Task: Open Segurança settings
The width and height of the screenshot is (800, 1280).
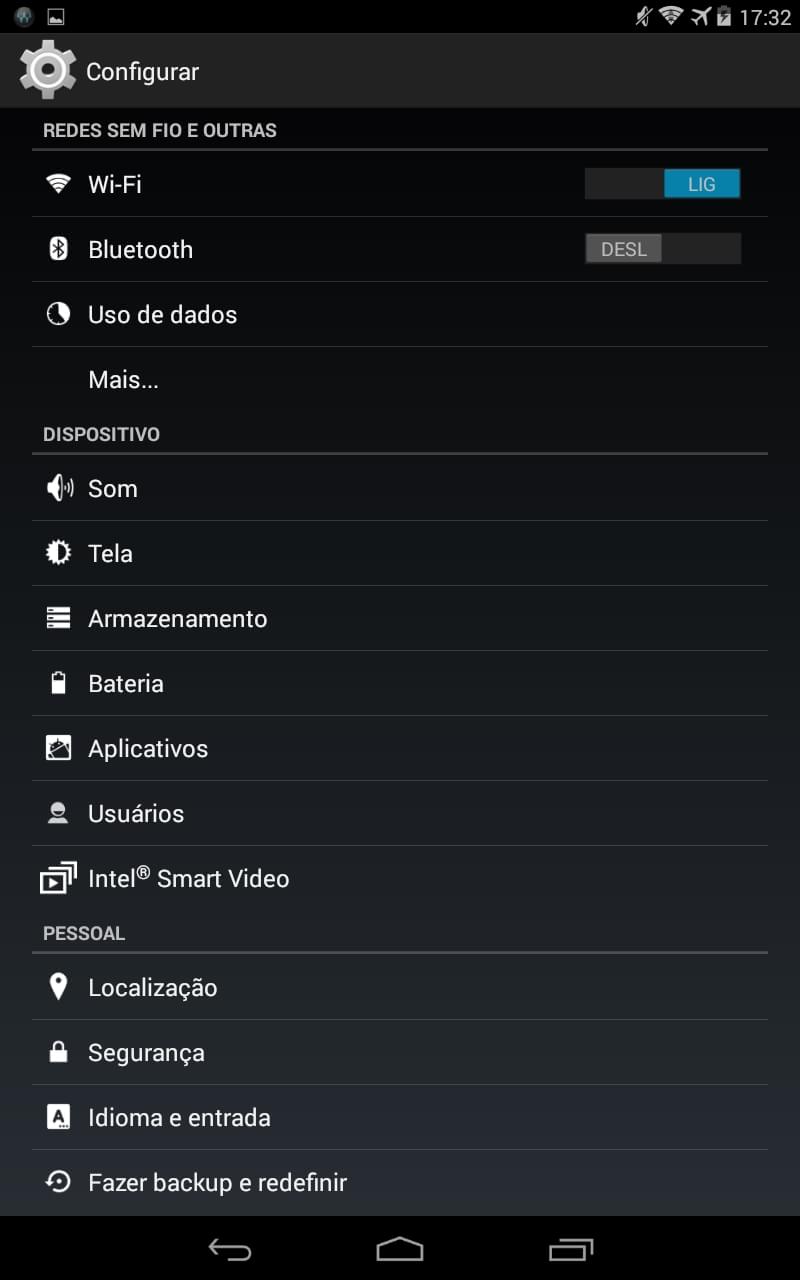Action: (x=400, y=1052)
